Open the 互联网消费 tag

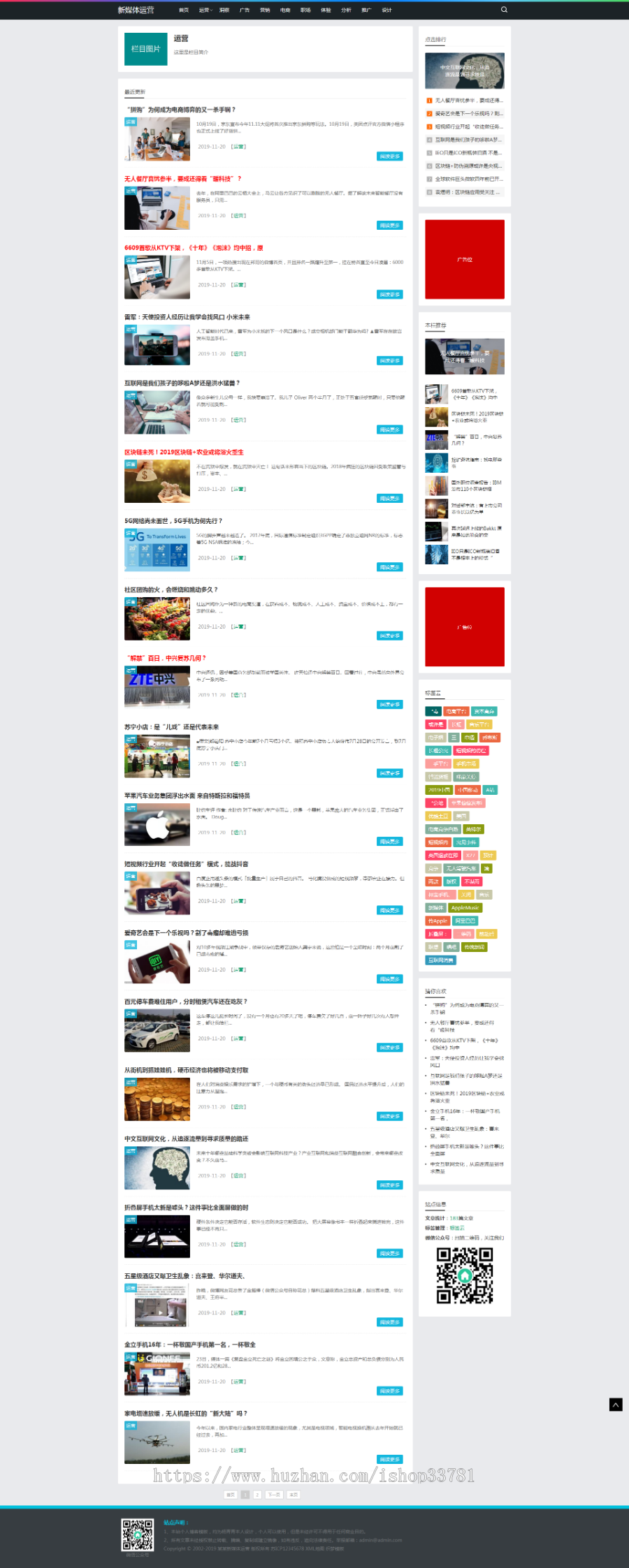440,960
